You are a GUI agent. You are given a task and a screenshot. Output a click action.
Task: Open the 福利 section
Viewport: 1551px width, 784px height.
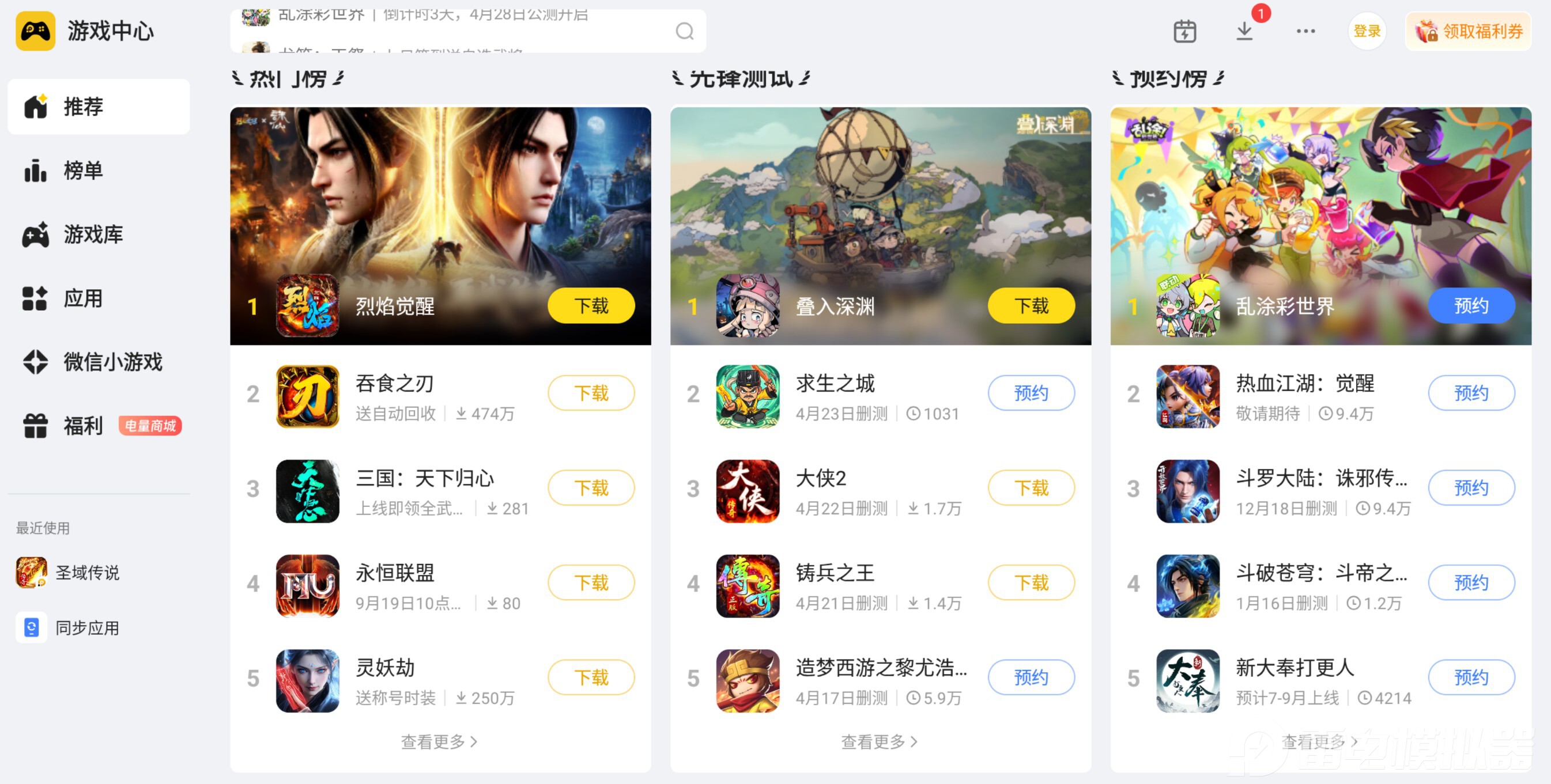tap(83, 425)
